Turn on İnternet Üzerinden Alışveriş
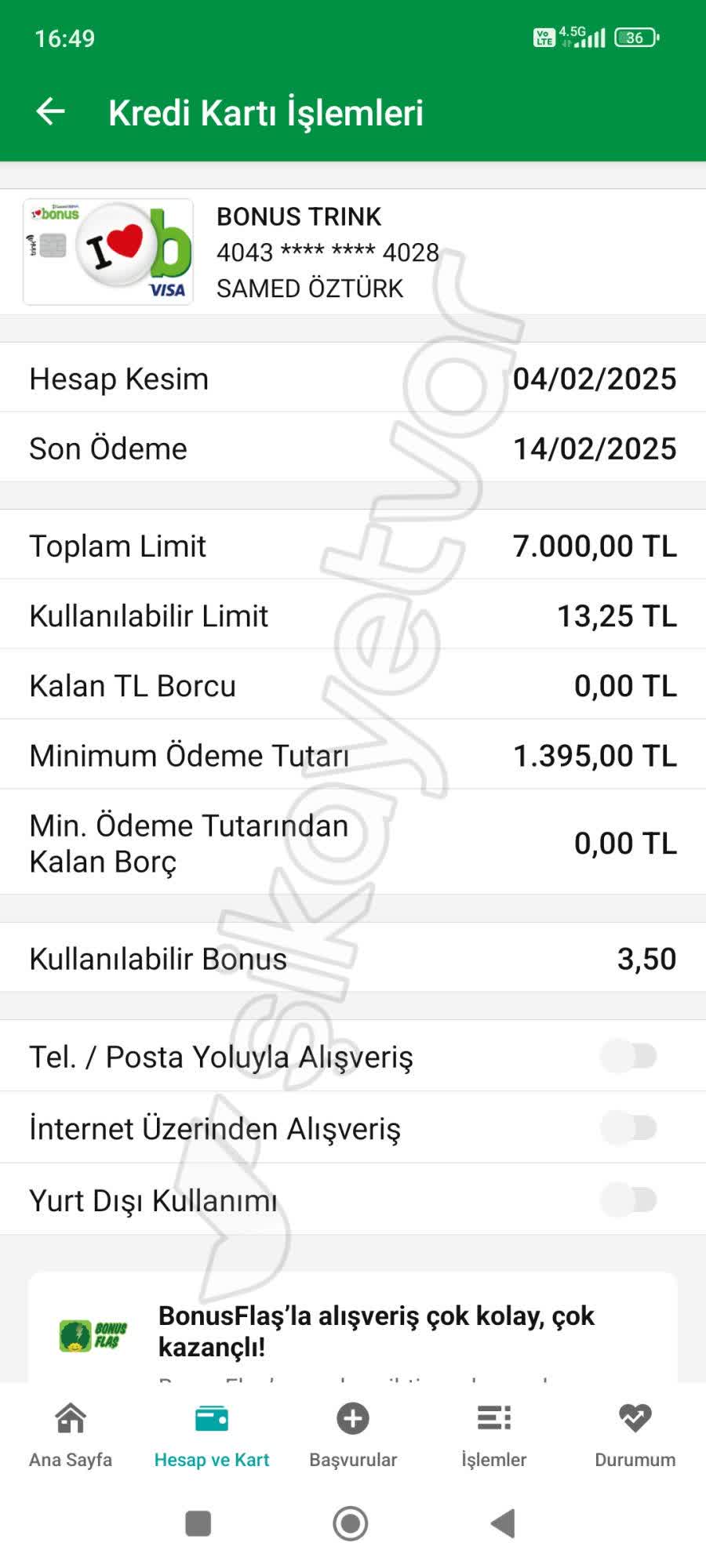 pyautogui.click(x=629, y=1127)
